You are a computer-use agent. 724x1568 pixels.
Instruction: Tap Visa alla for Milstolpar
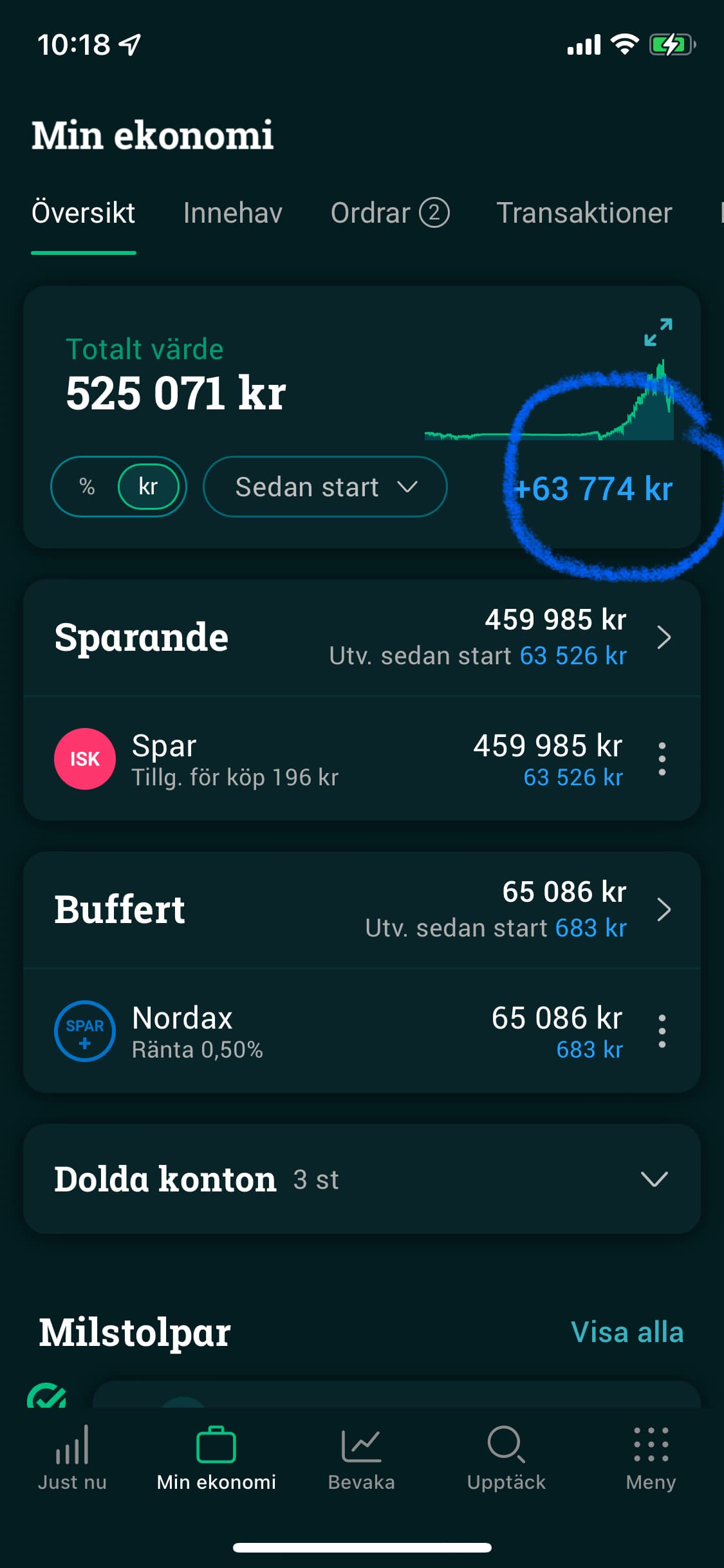(x=627, y=1332)
